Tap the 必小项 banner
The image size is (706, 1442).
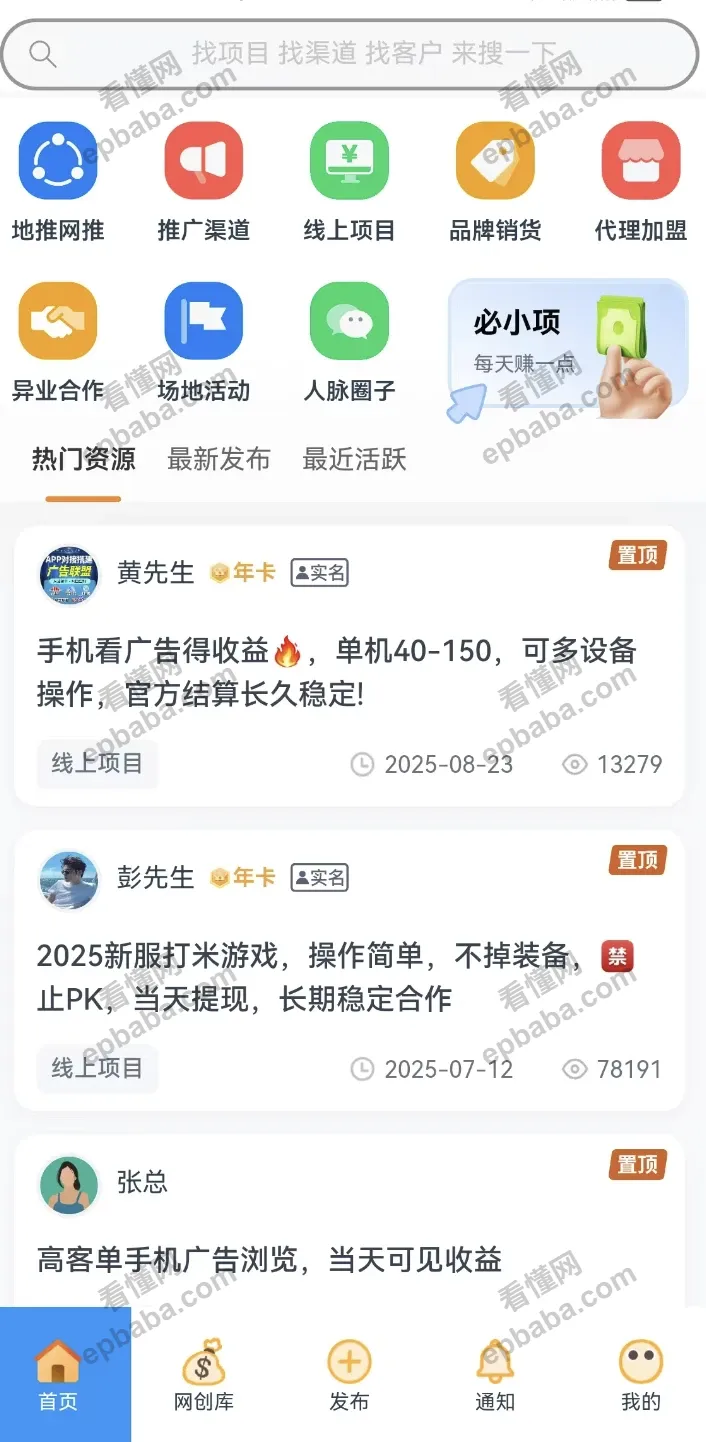(567, 345)
